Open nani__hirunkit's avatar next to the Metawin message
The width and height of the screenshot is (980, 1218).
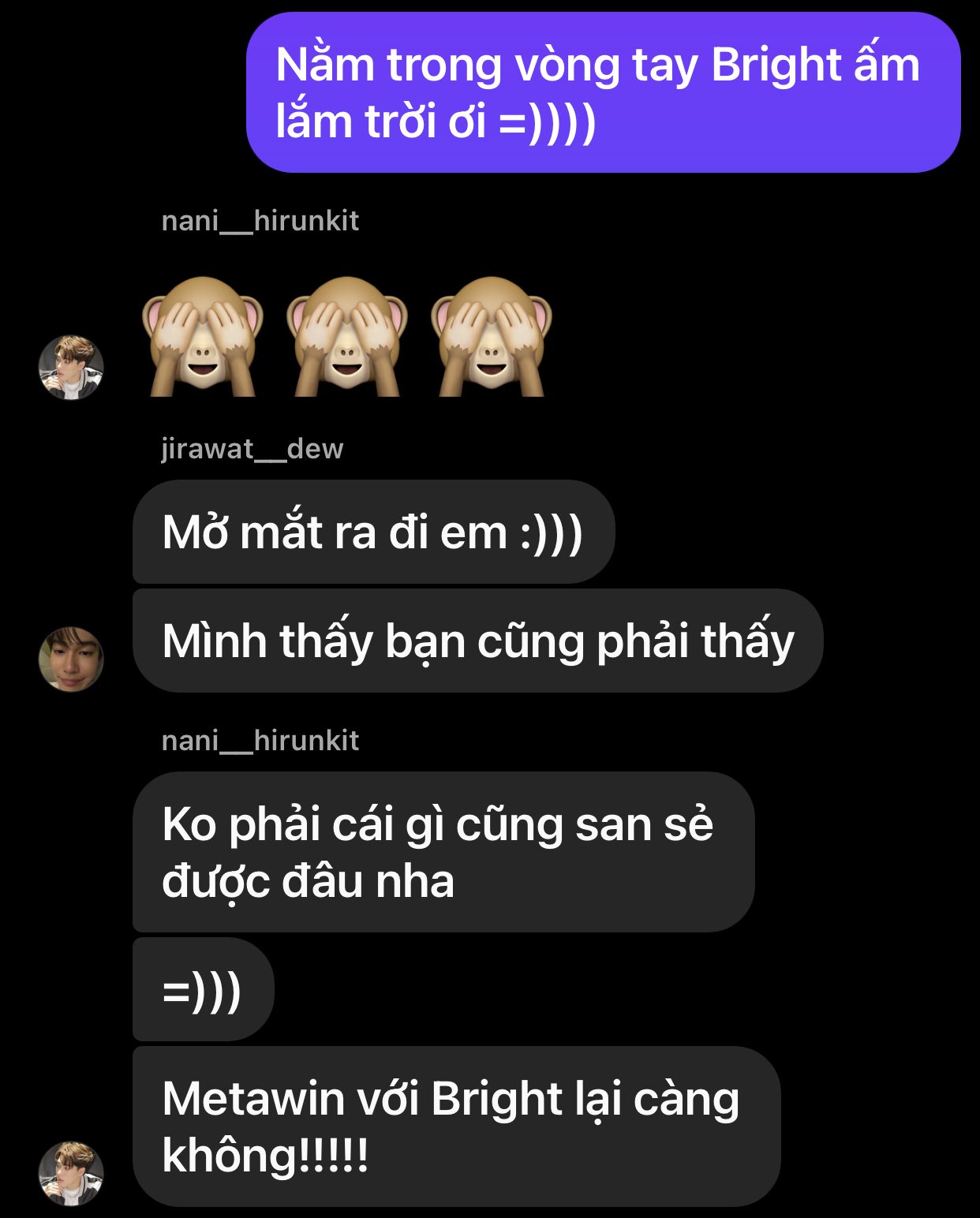[x=71, y=1173]
